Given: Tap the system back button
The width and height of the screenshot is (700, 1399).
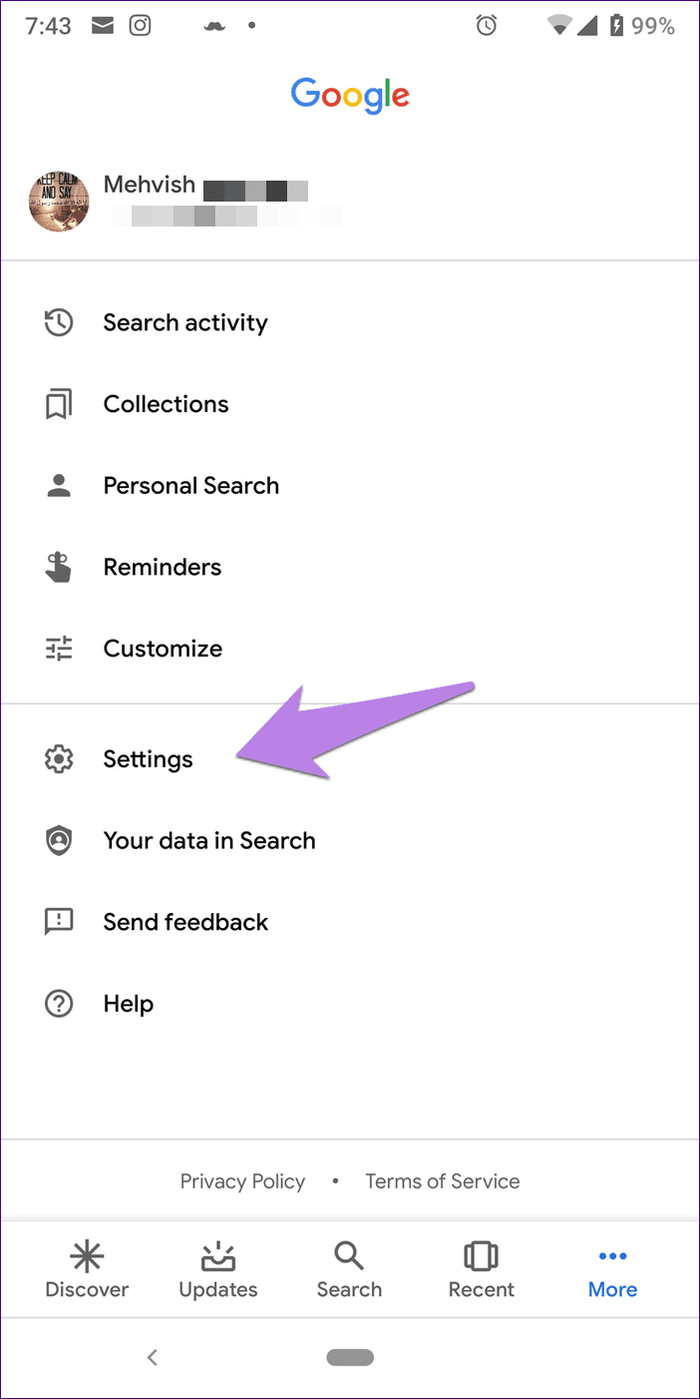Looking at the screenshot, I should [x=152, y=1357].
